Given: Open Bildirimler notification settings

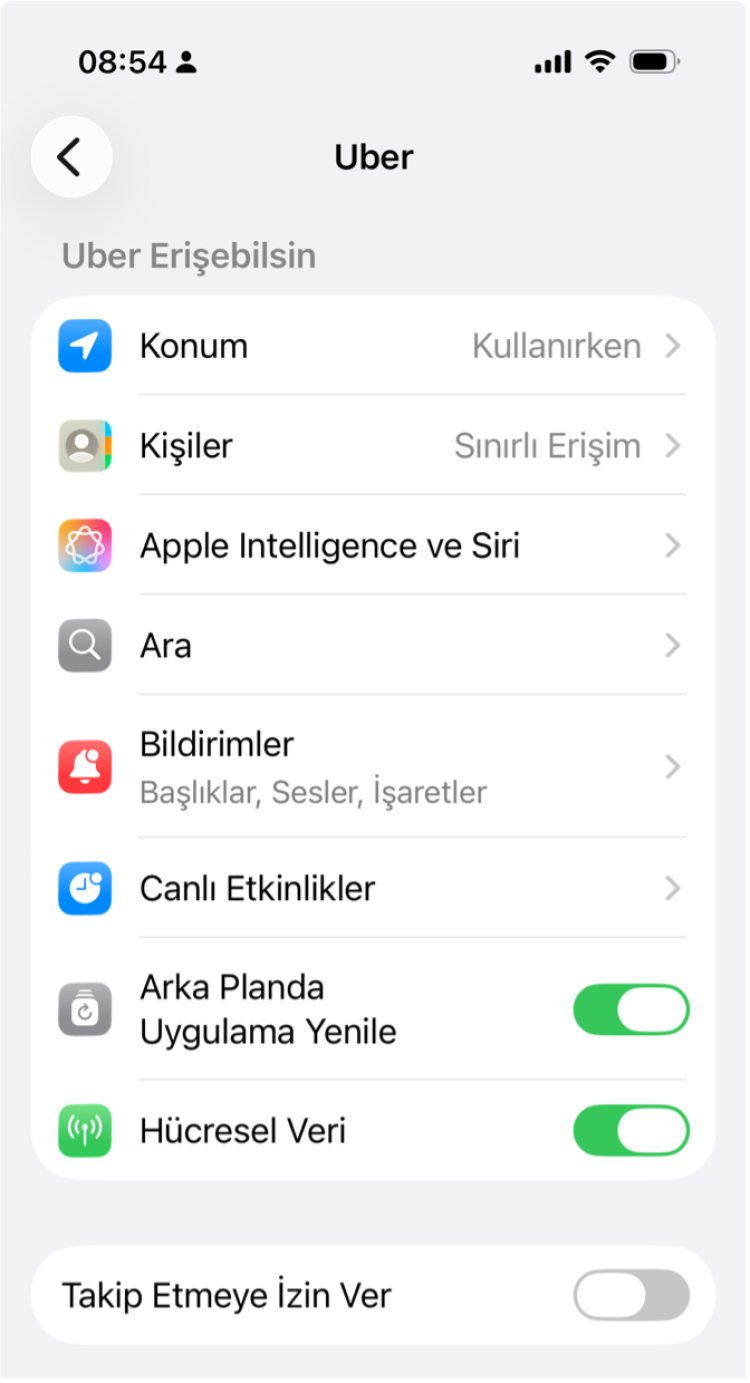Looking at the screenshot, I should (374, 767).
